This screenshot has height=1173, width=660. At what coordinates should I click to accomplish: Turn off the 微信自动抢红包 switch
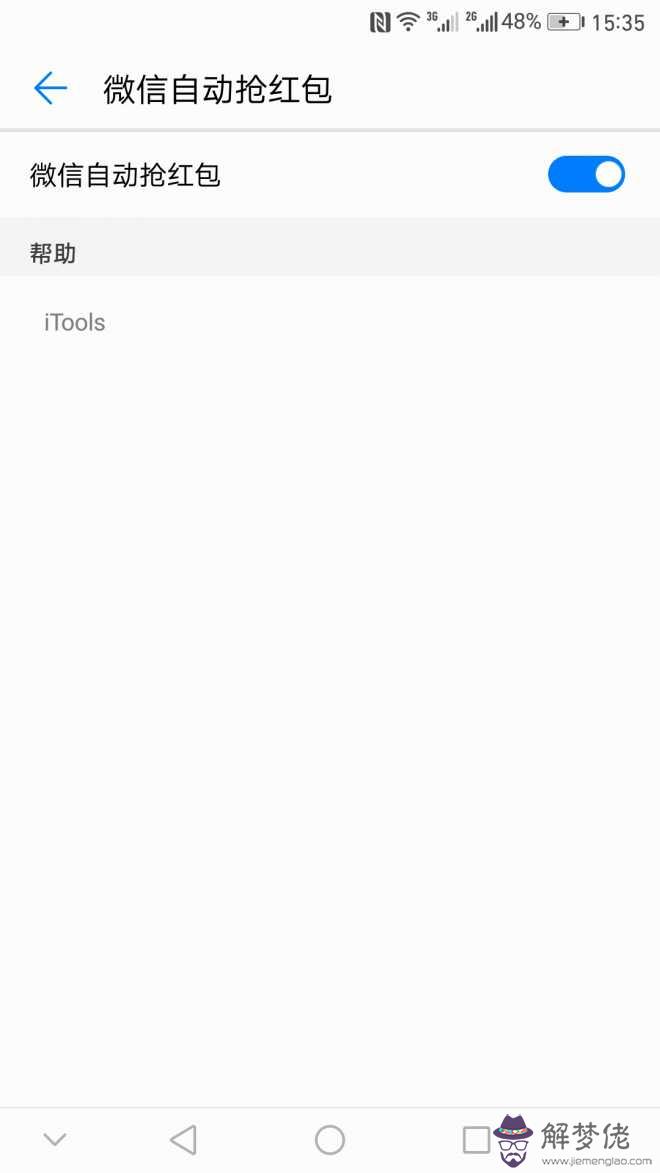586,174
